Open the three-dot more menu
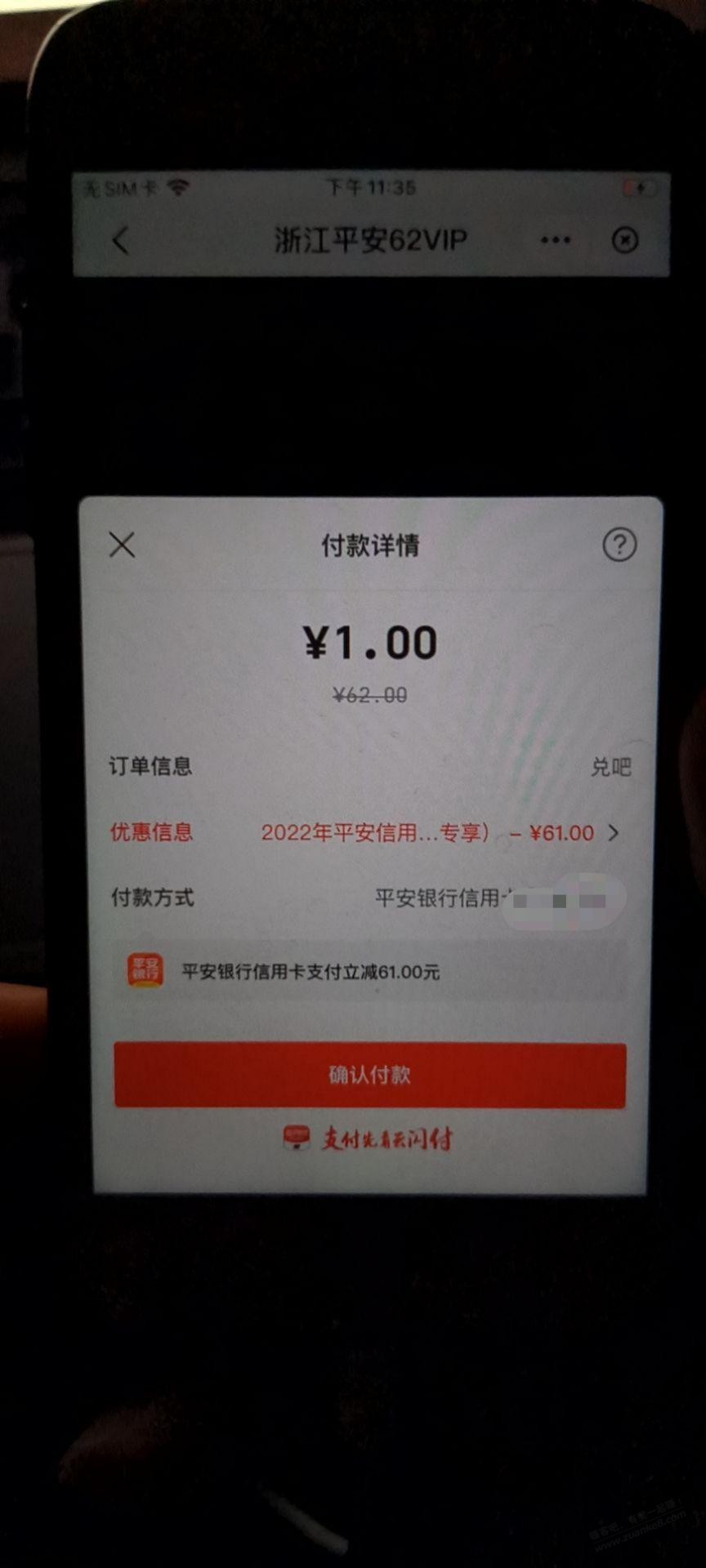Image resolution: width=706 pixels, height=1568 pixels. (x=556, y=240)
